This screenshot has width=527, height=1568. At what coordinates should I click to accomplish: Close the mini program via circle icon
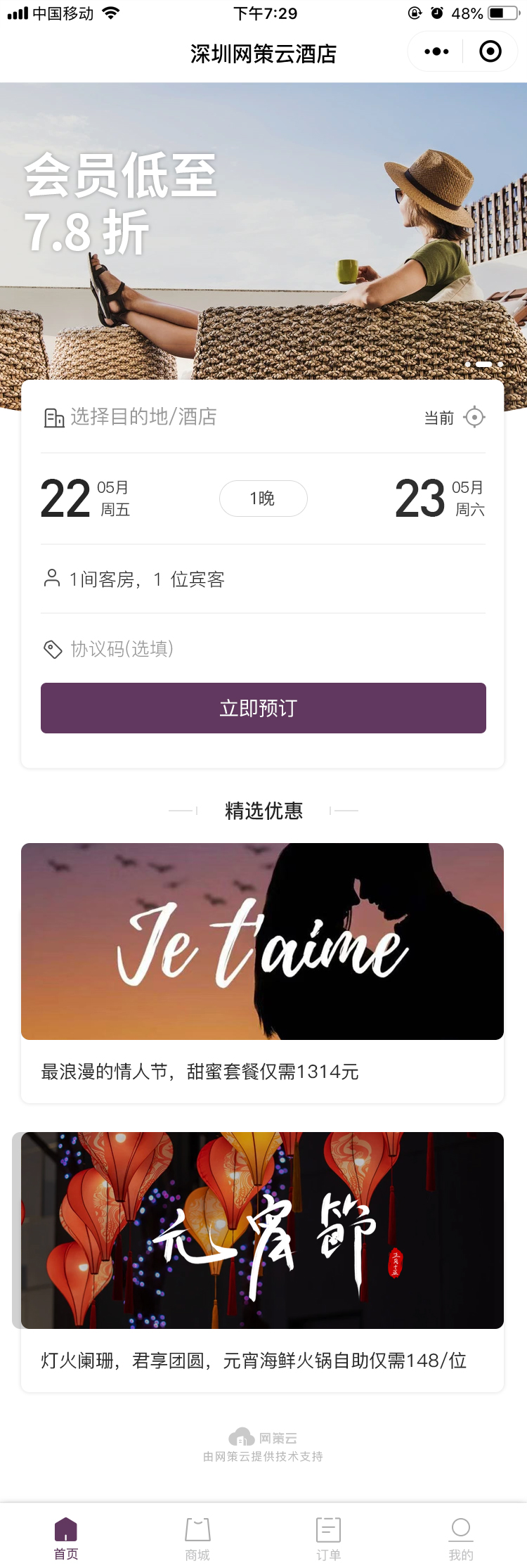(490, 51)
